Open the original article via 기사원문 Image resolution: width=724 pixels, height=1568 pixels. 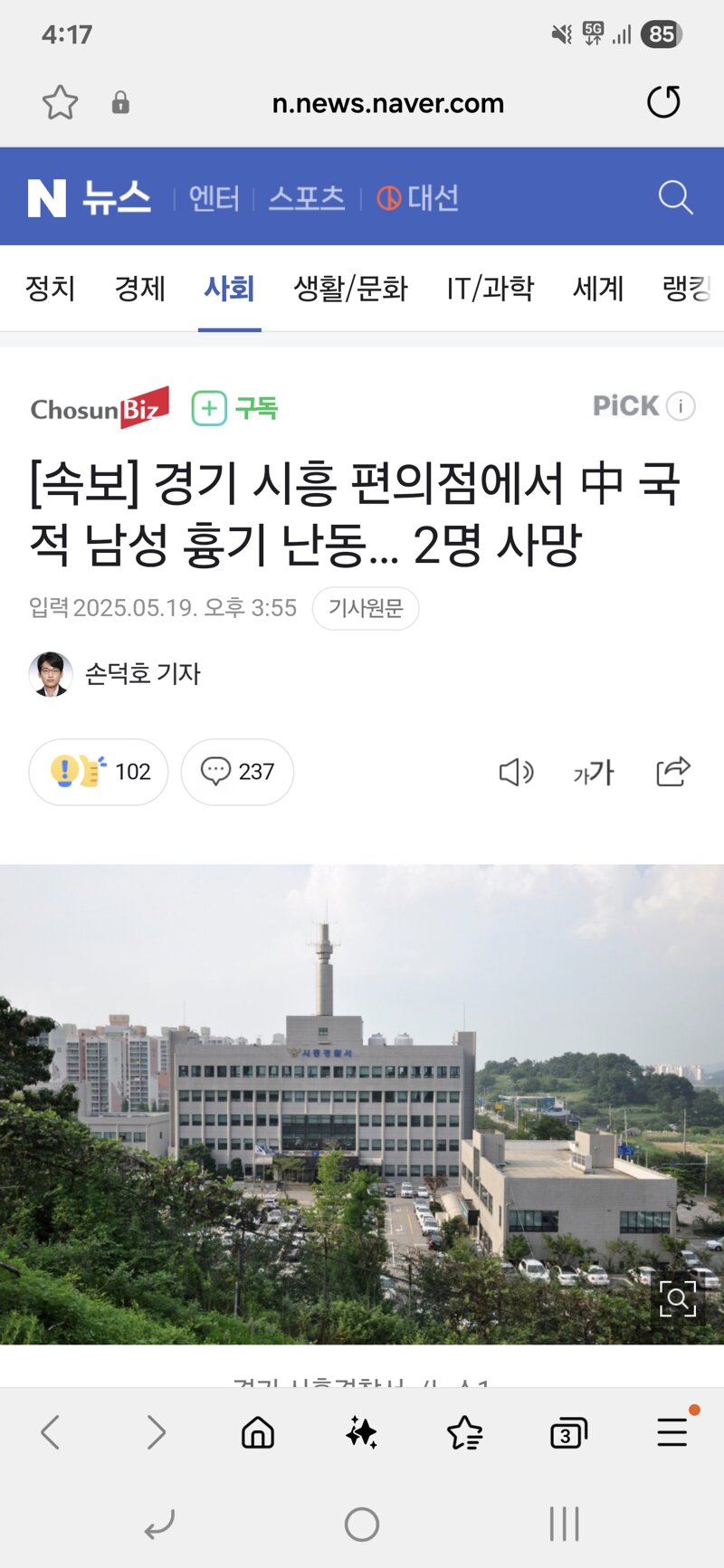[x=366, y=608]
